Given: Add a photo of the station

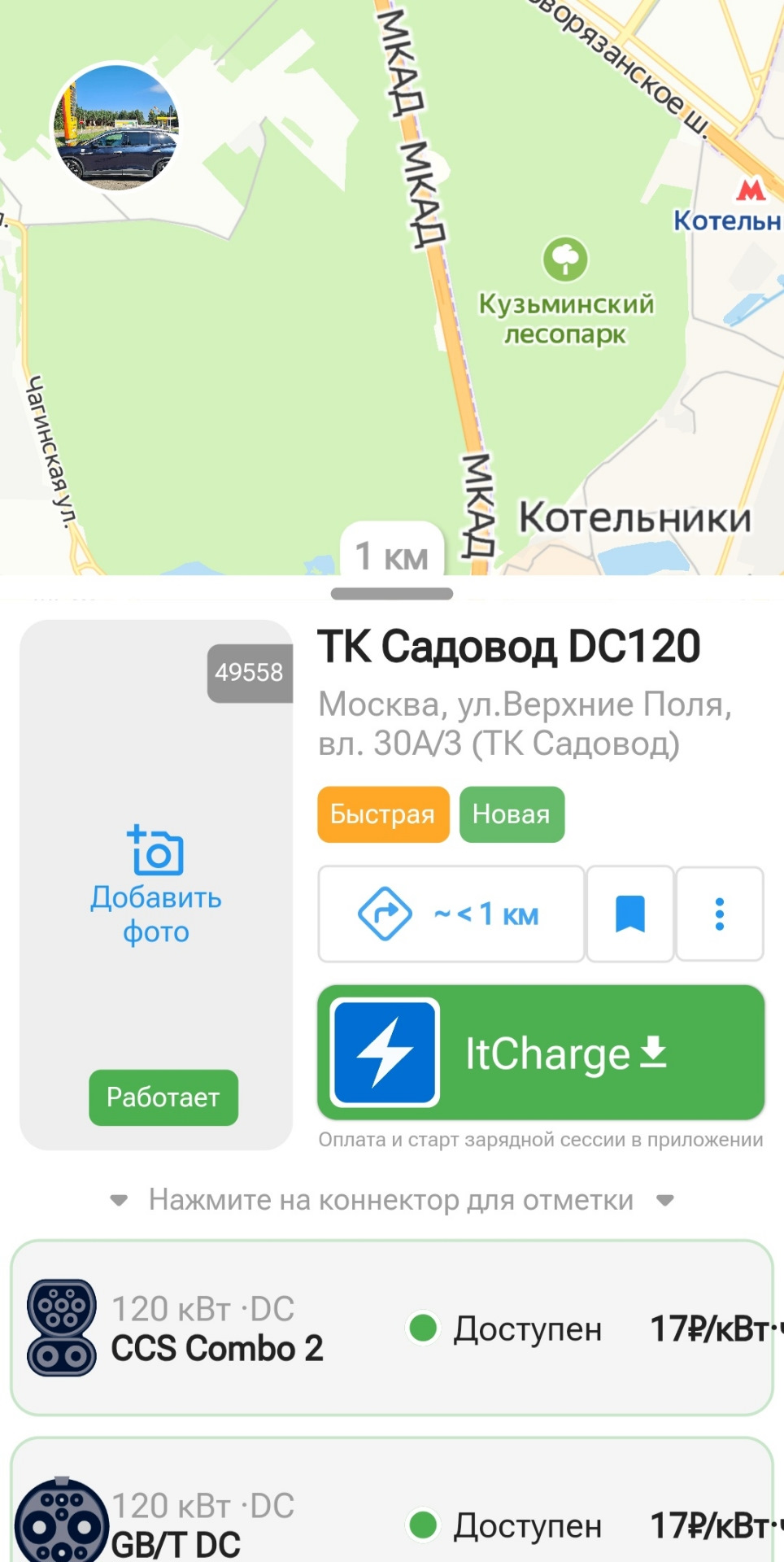Looking at the screenshot, I should (x=156, y=885).
